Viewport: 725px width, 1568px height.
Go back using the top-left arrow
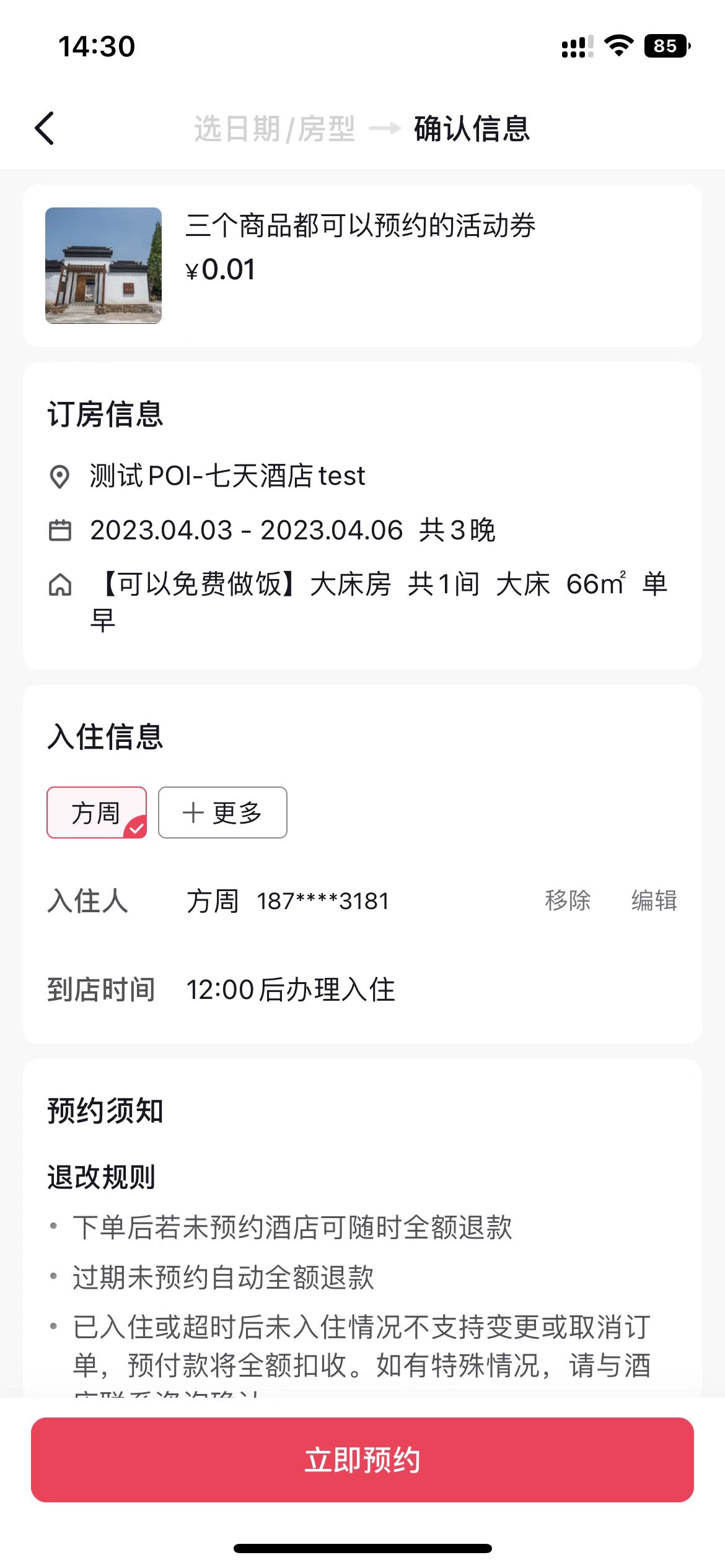[45, 128]
